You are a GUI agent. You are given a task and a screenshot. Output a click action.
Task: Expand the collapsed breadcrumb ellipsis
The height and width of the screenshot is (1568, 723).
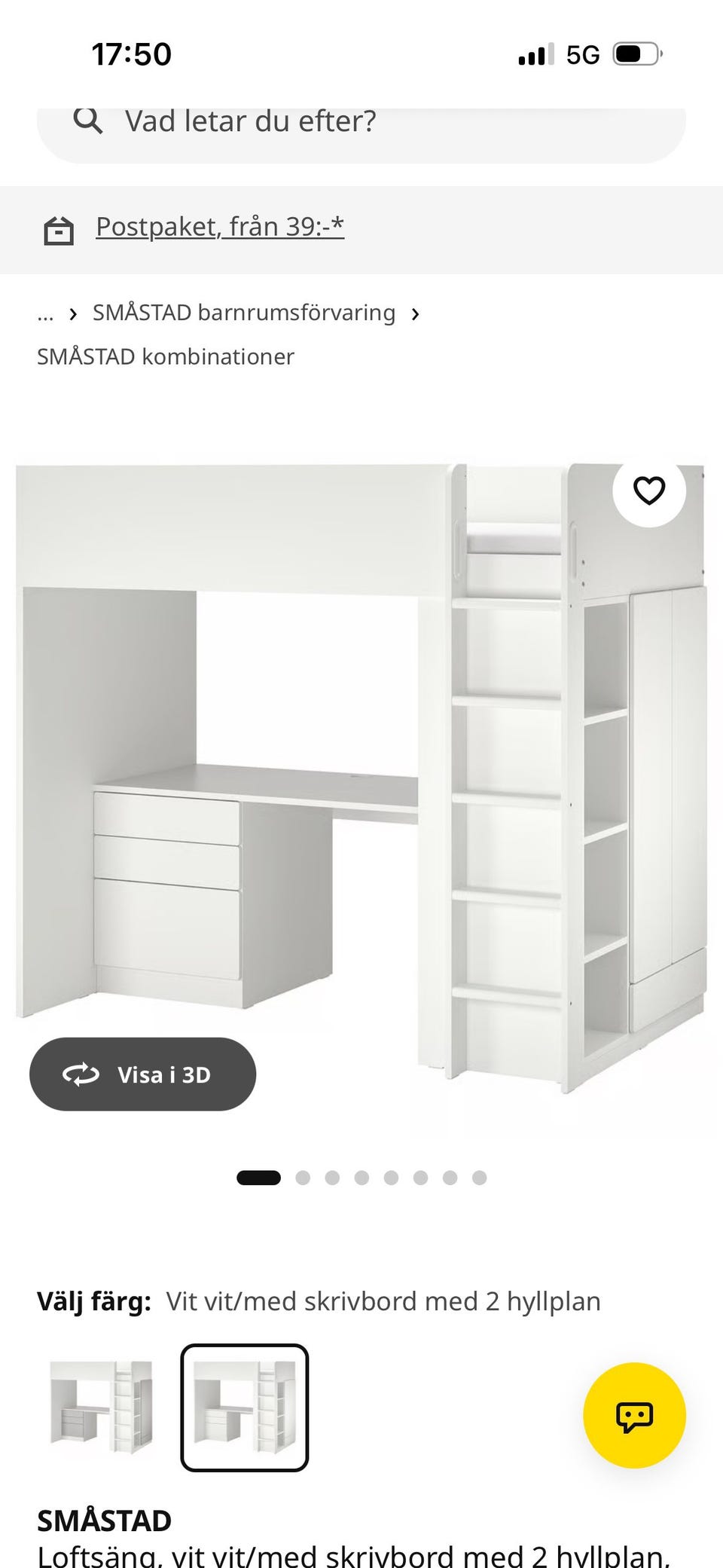click(x=45, y=313)
